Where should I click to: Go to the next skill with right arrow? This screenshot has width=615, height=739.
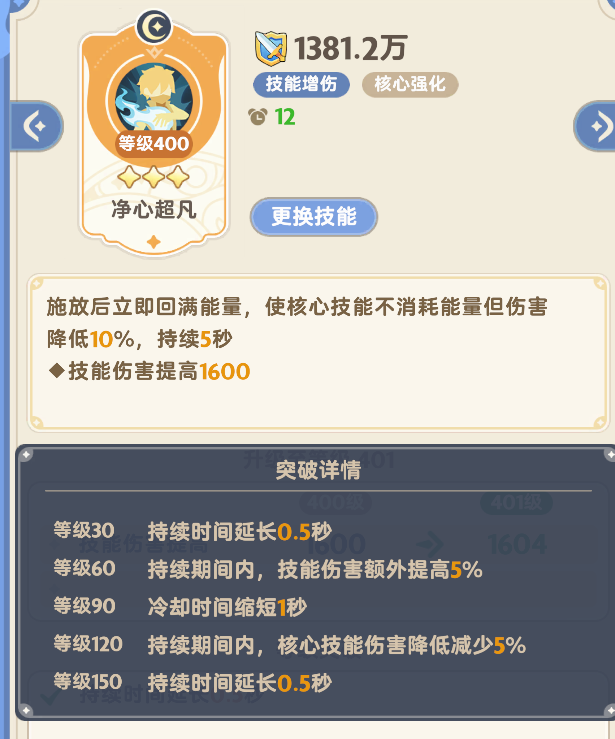click(596, 126)
